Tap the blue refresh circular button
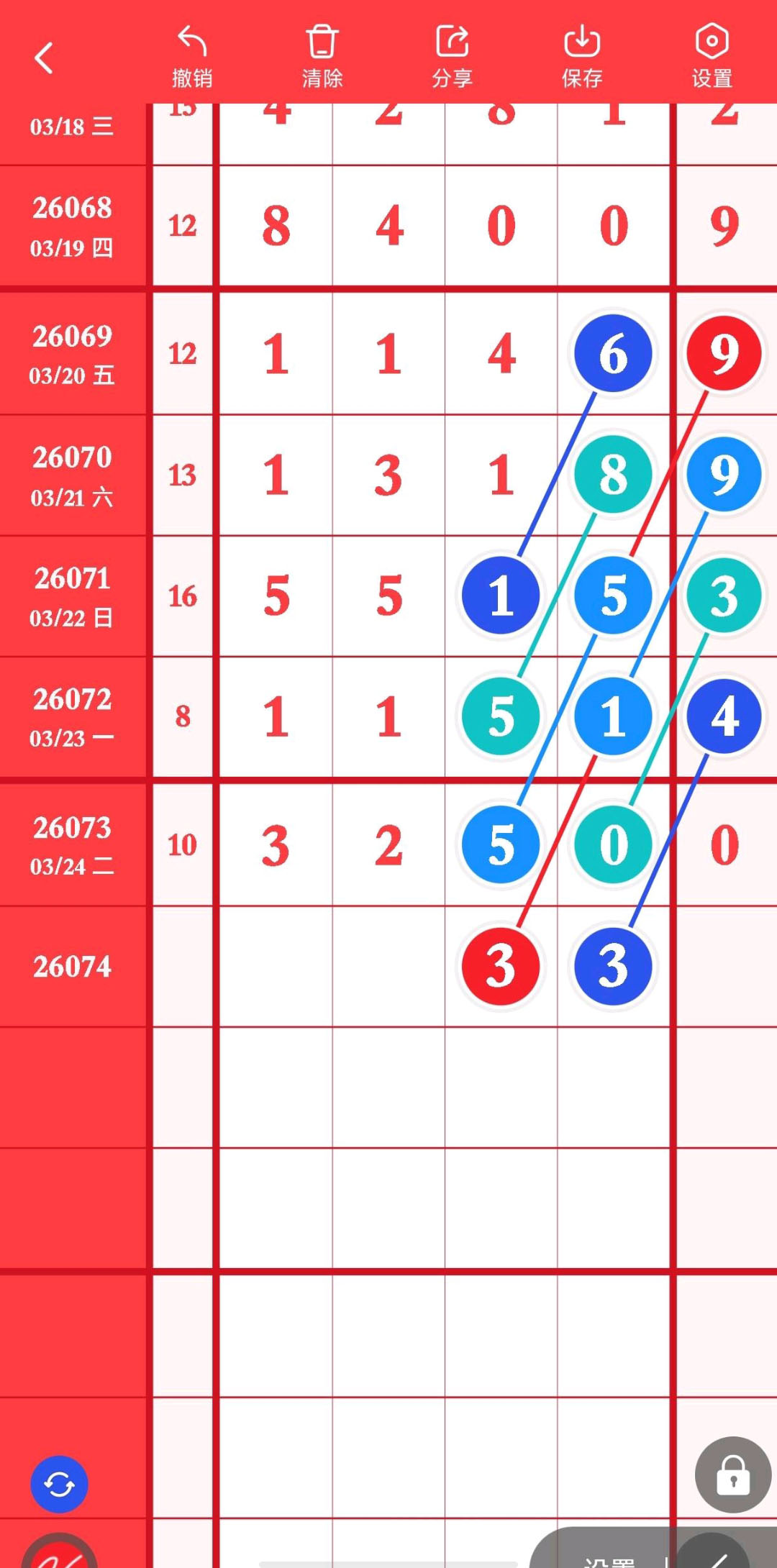 [59, 1484]
